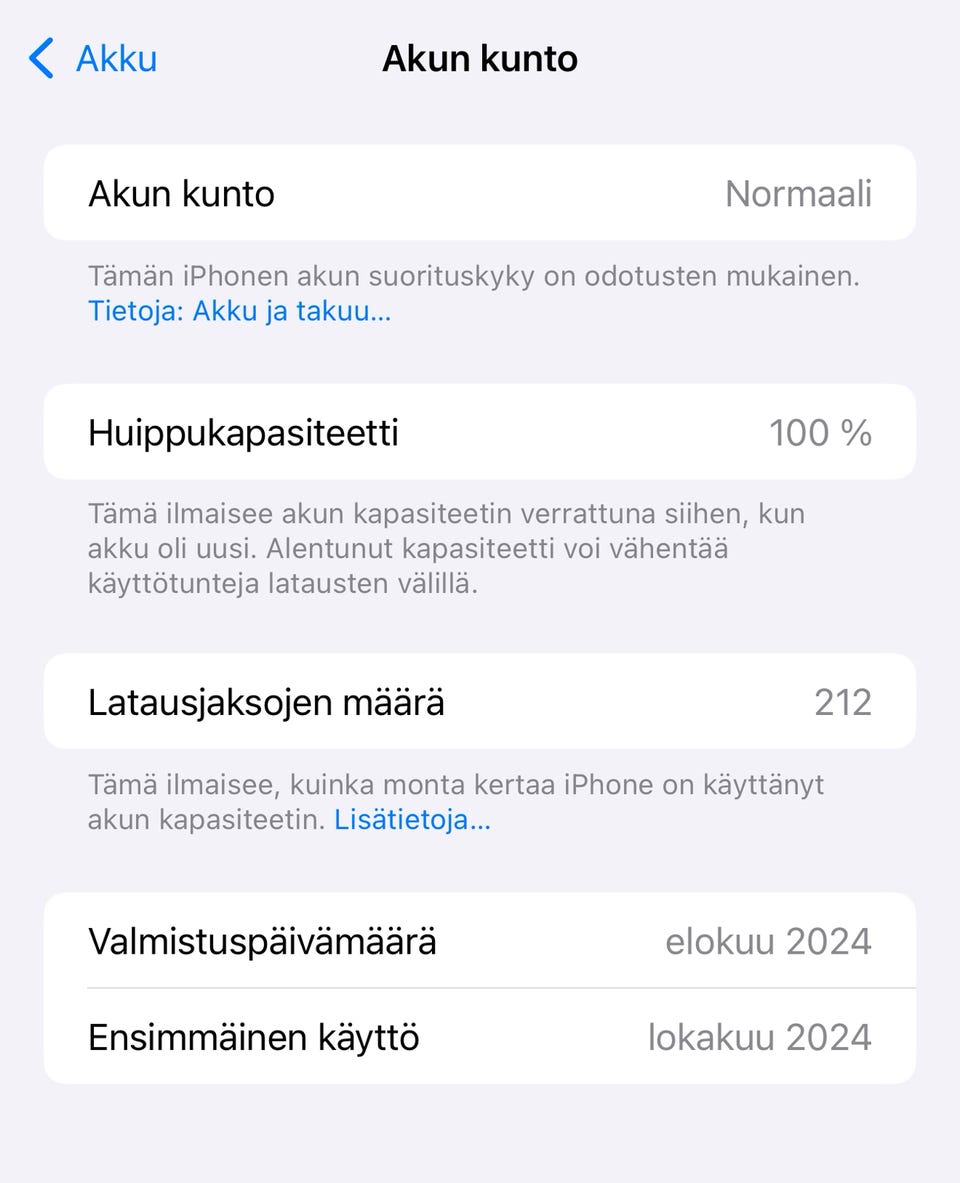Tap the Lisätietoja link about charge cycles

411,820
